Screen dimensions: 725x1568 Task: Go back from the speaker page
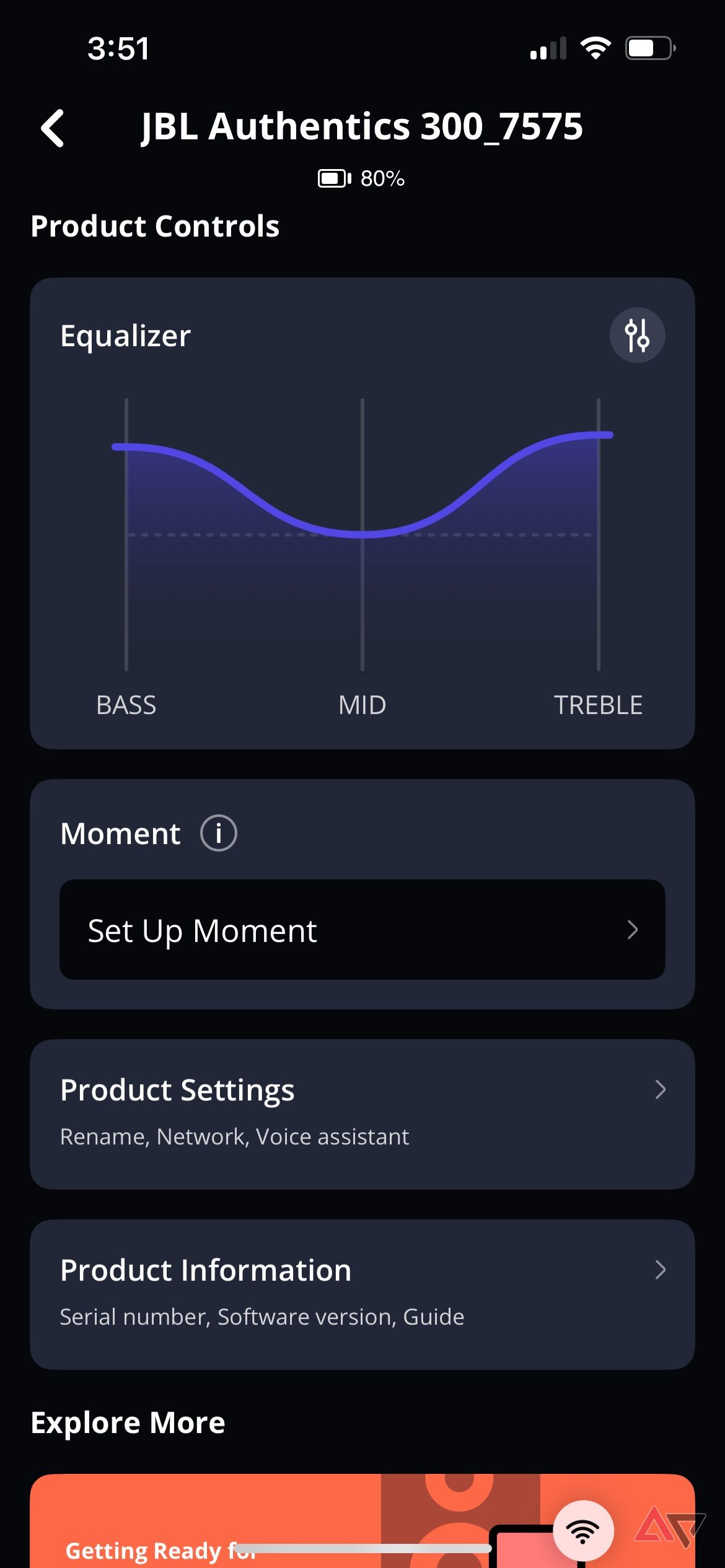point(53,128)
